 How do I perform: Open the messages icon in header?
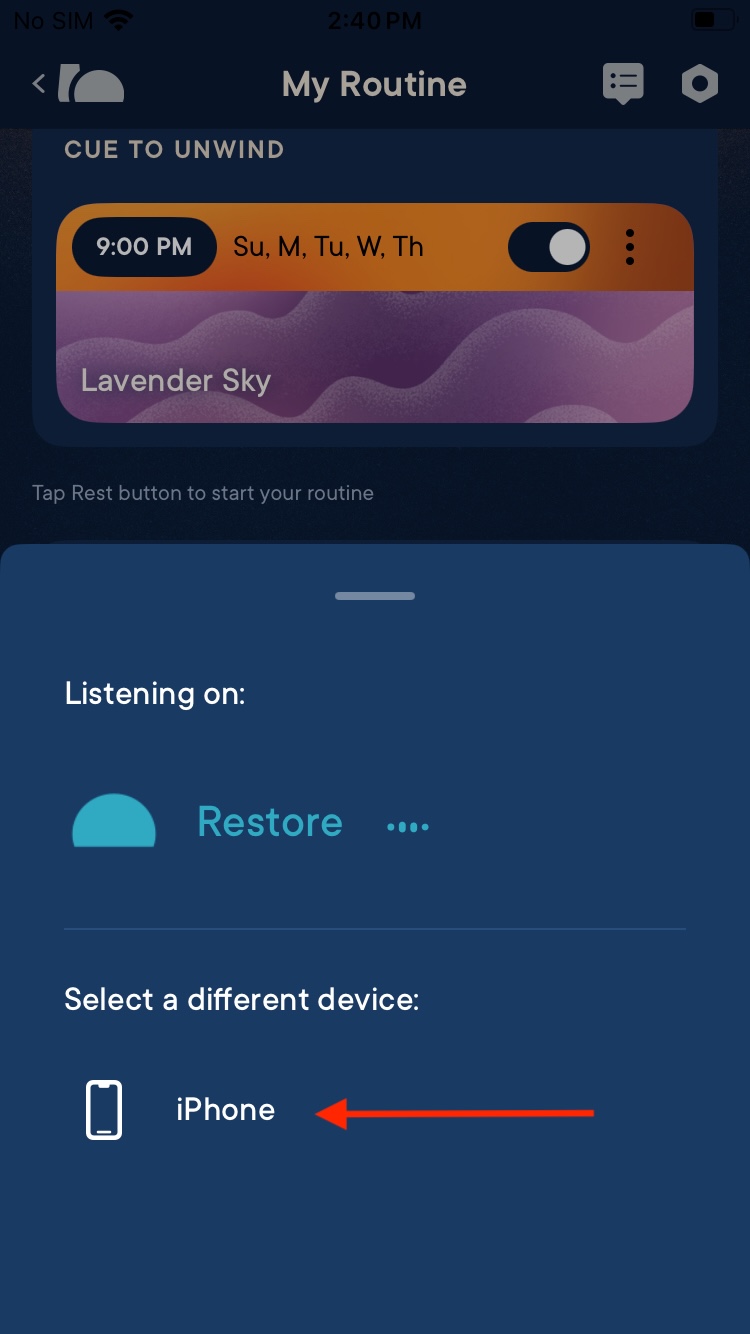pos(623,84)
